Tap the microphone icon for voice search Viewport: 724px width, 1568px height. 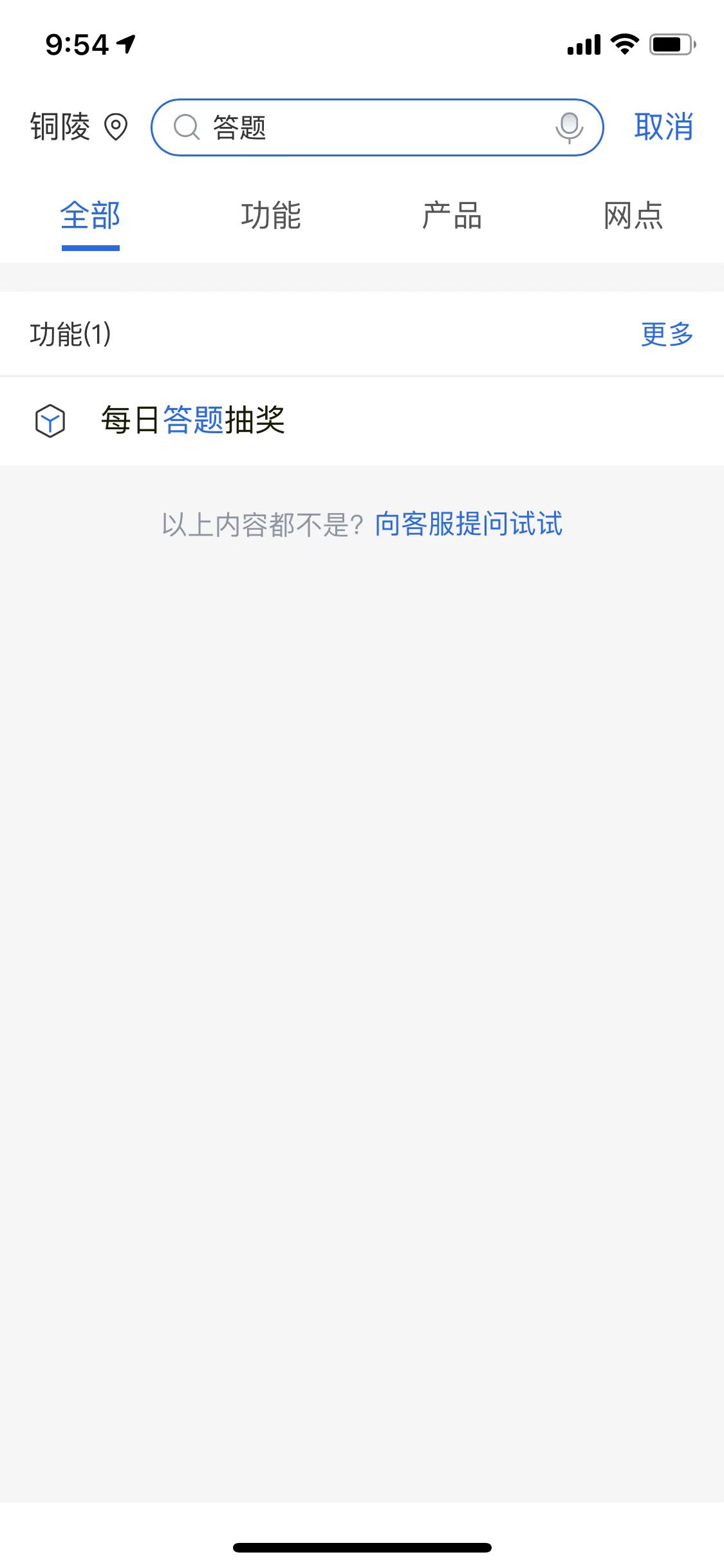tap(569, 127)
